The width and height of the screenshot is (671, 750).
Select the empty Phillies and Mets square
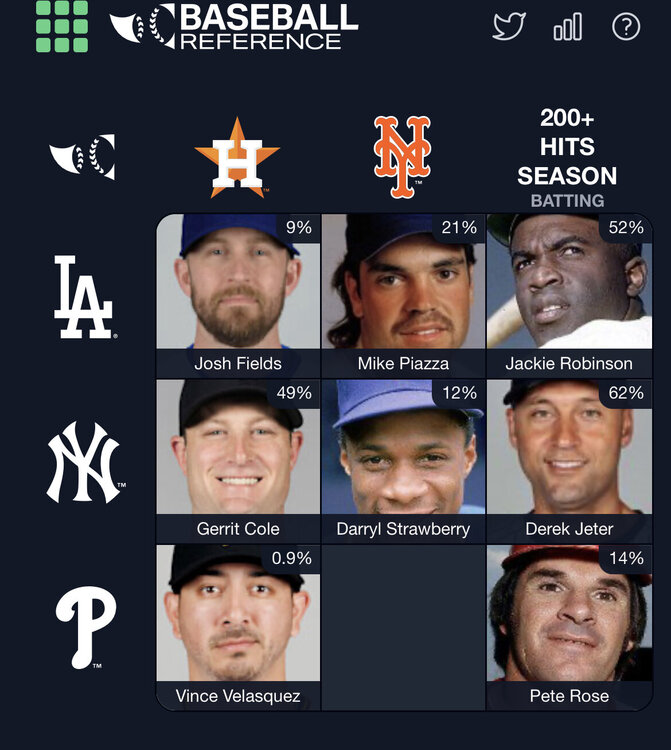403,627
